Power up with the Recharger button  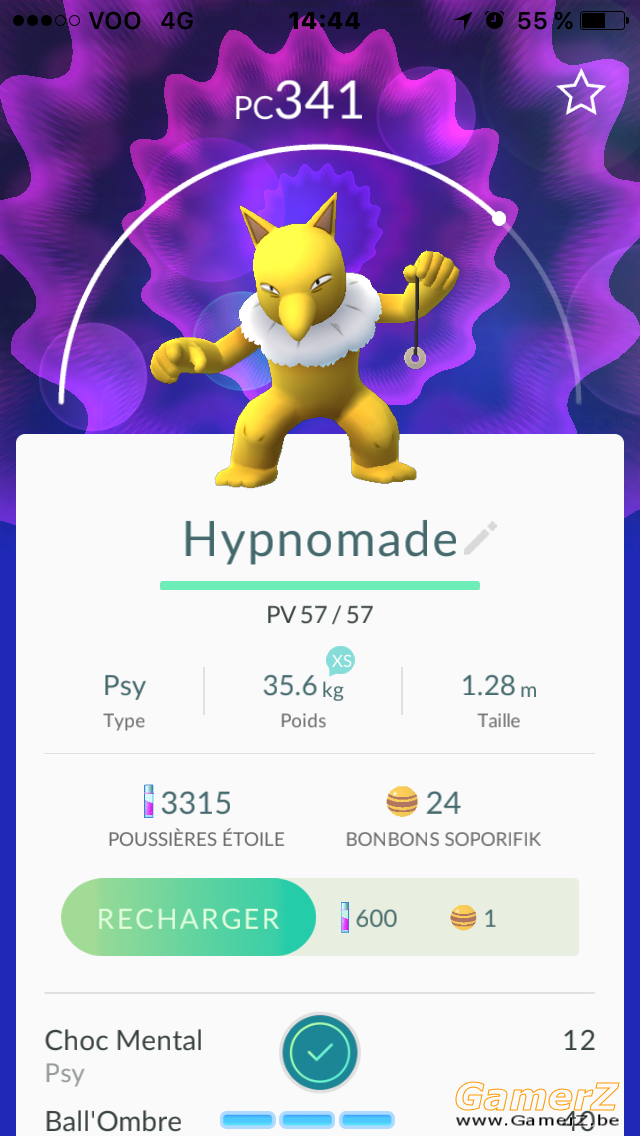(x=188, y=917)
